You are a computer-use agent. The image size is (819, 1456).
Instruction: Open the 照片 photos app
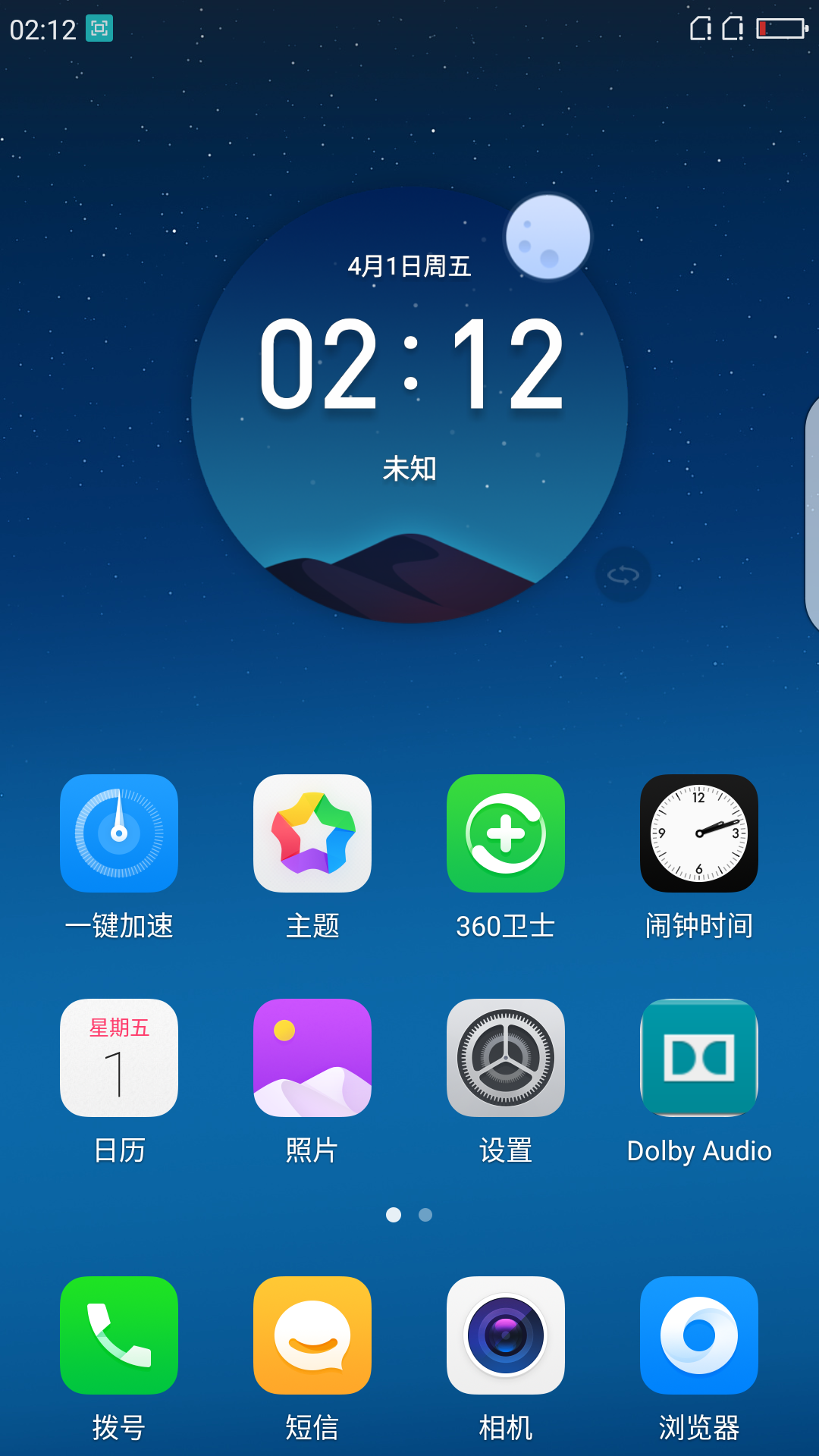click(x=312, y=1057)
